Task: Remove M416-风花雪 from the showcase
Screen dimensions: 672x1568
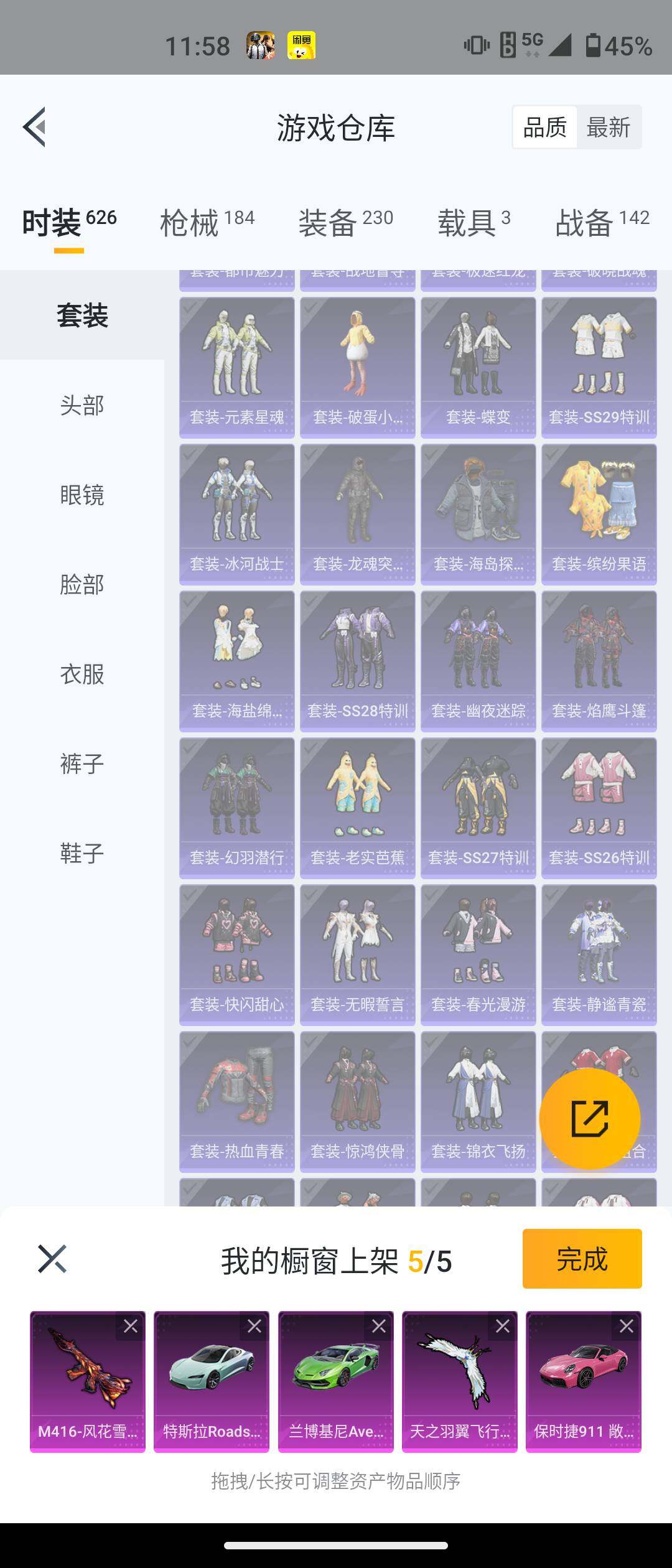Action: (131, 1327)
